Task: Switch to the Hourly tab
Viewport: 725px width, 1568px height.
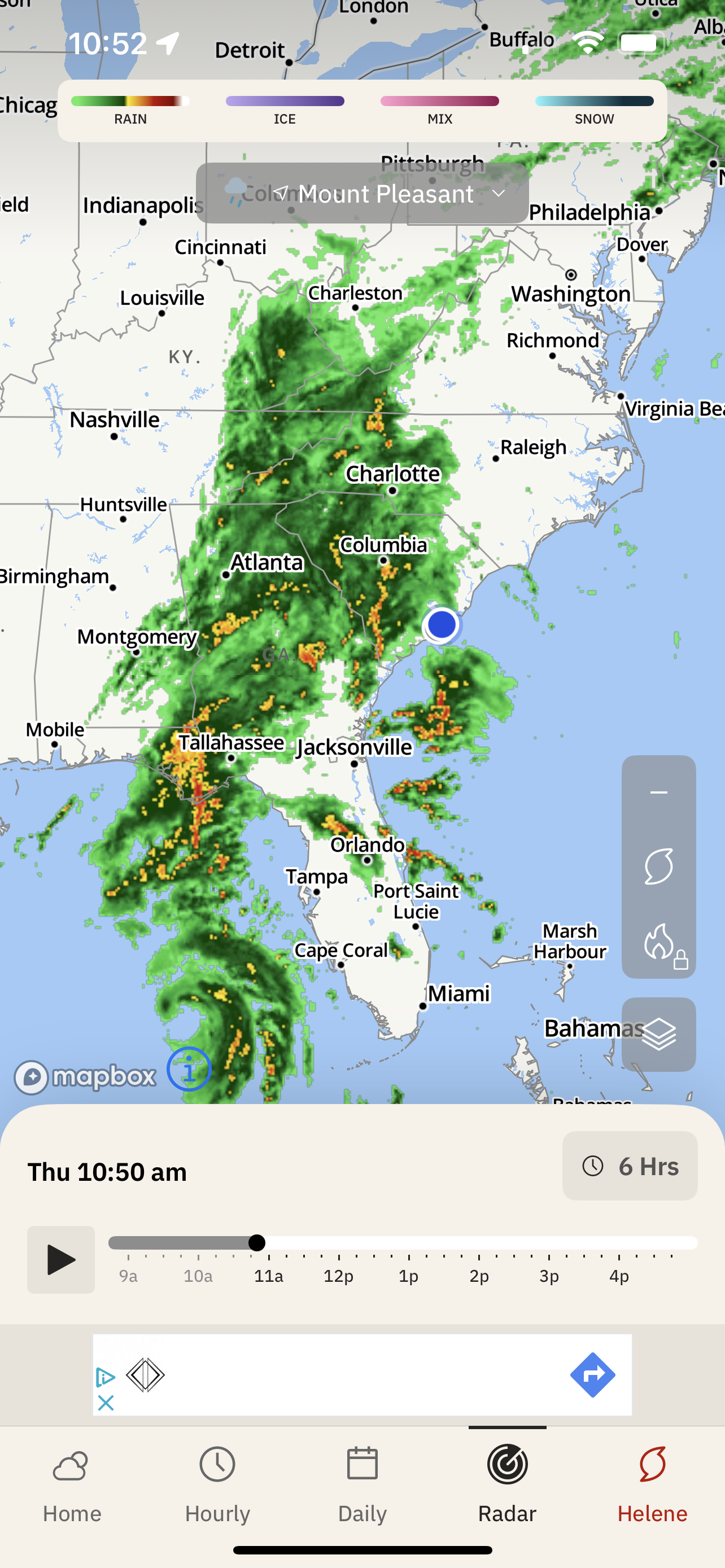Action: 217,1485
